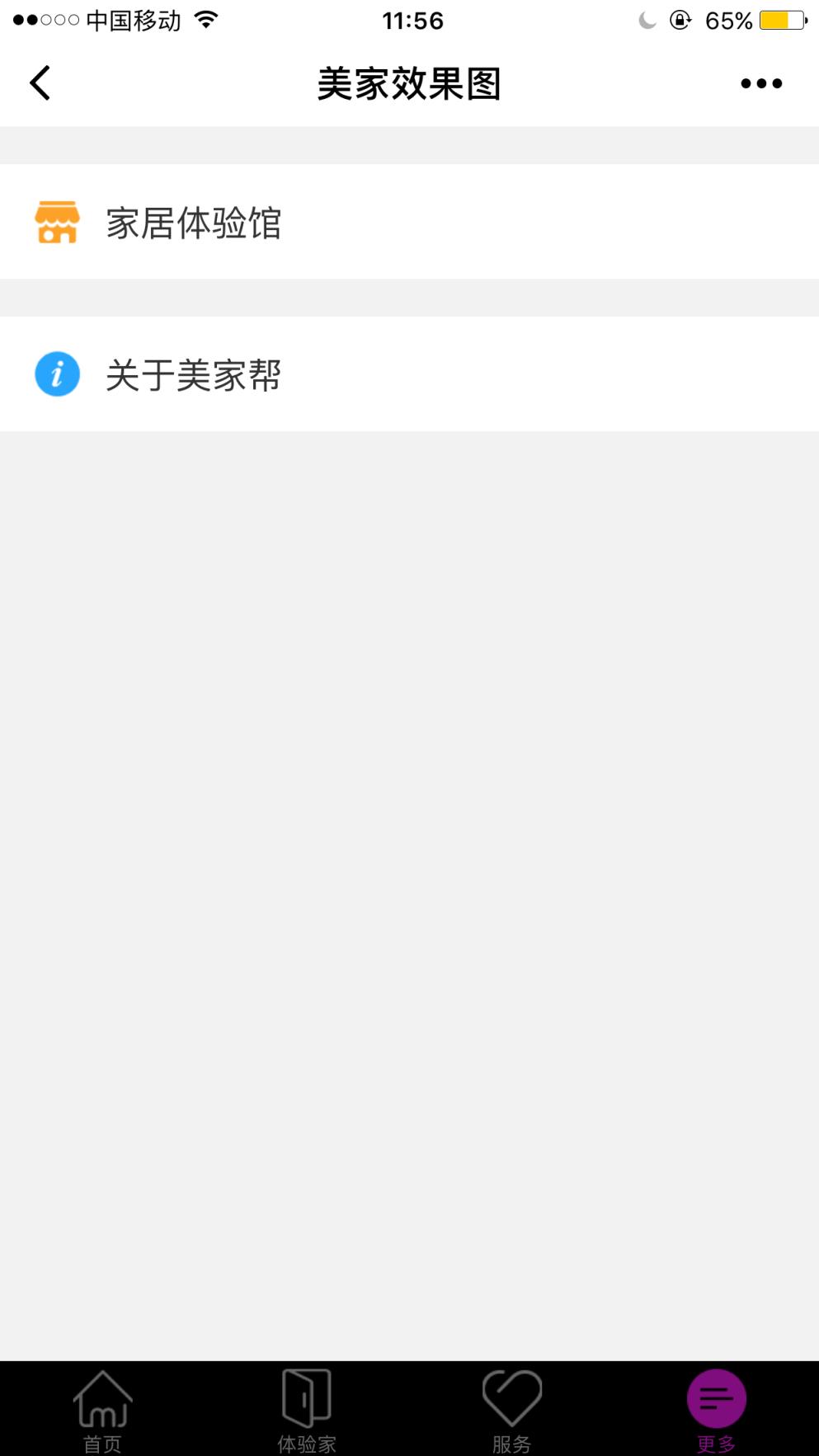The width and height of the screenshot is (819, 1456).
Task: Tap the back arrow in the navigation bar
Action: click(38, 82)
